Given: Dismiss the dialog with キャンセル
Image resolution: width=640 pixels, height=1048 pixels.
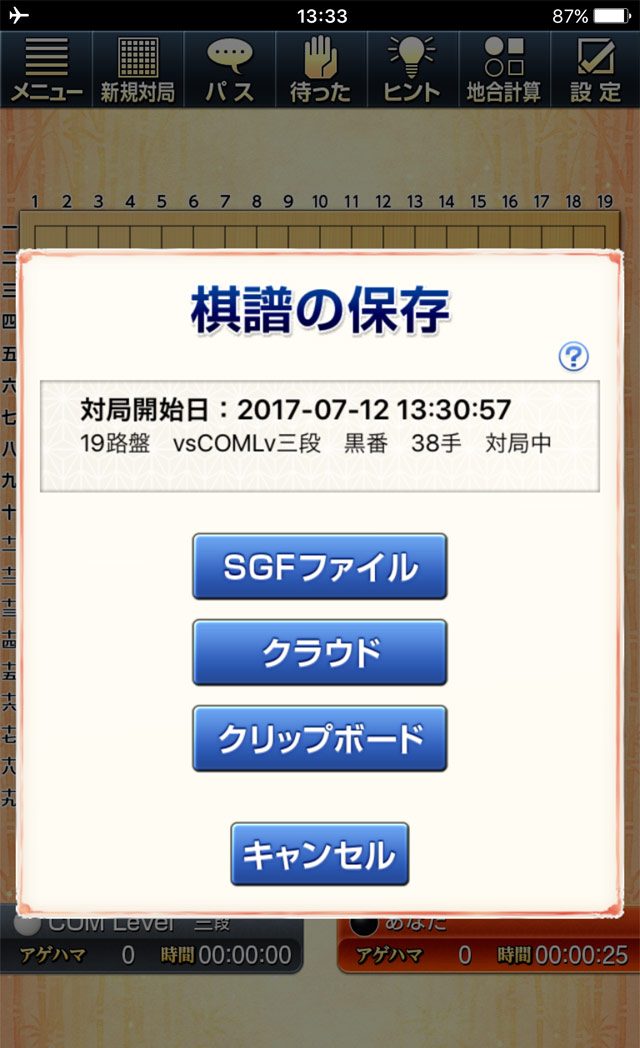Looking at the screenshot, I should pyautogui.click(x=319, y=854).
